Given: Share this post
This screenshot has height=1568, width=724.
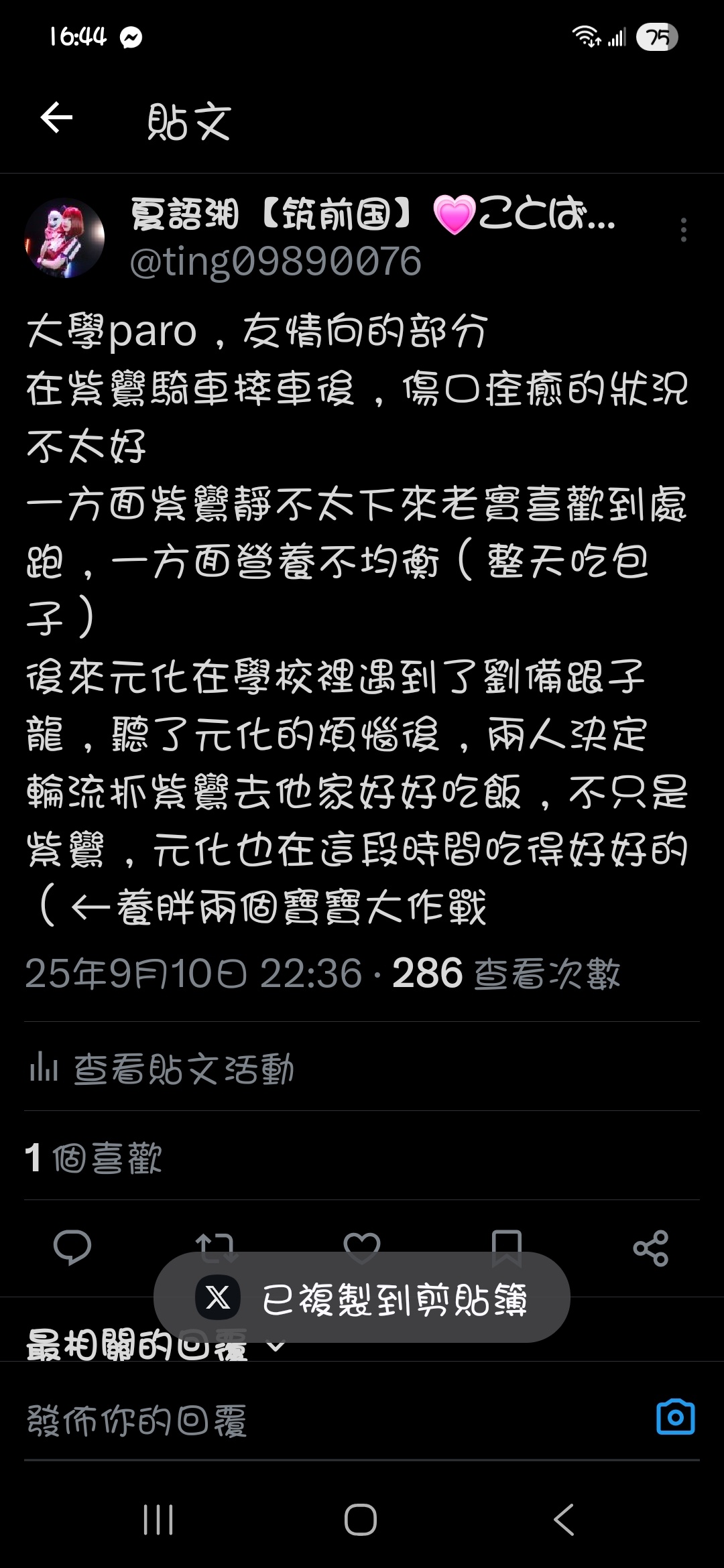Looking at the screenshot, I should pos(651,1248).
